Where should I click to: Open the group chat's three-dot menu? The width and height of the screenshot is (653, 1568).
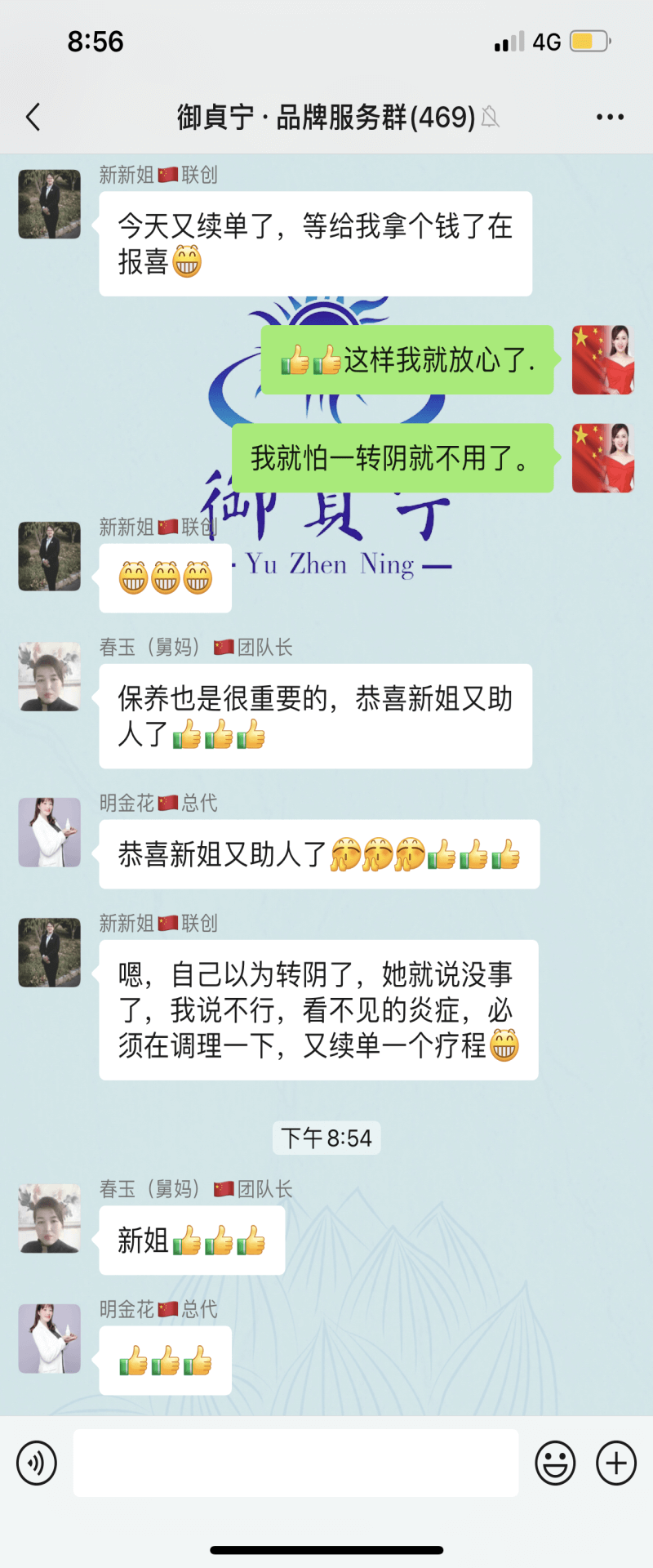[x=610, y=117]
